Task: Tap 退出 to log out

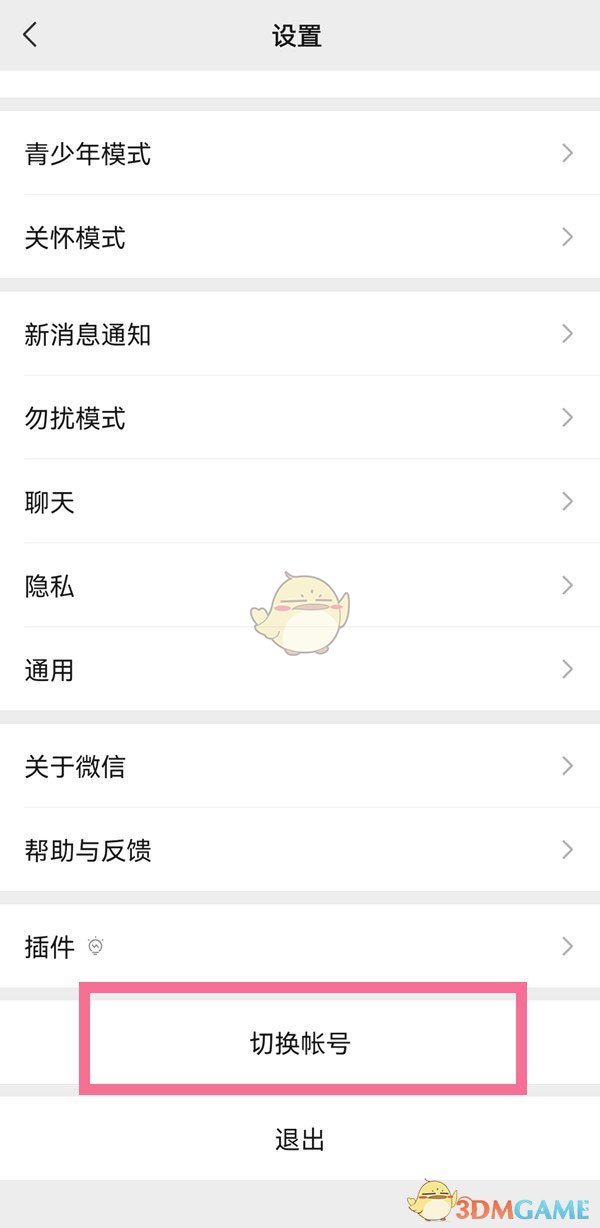Action: 300,1140
